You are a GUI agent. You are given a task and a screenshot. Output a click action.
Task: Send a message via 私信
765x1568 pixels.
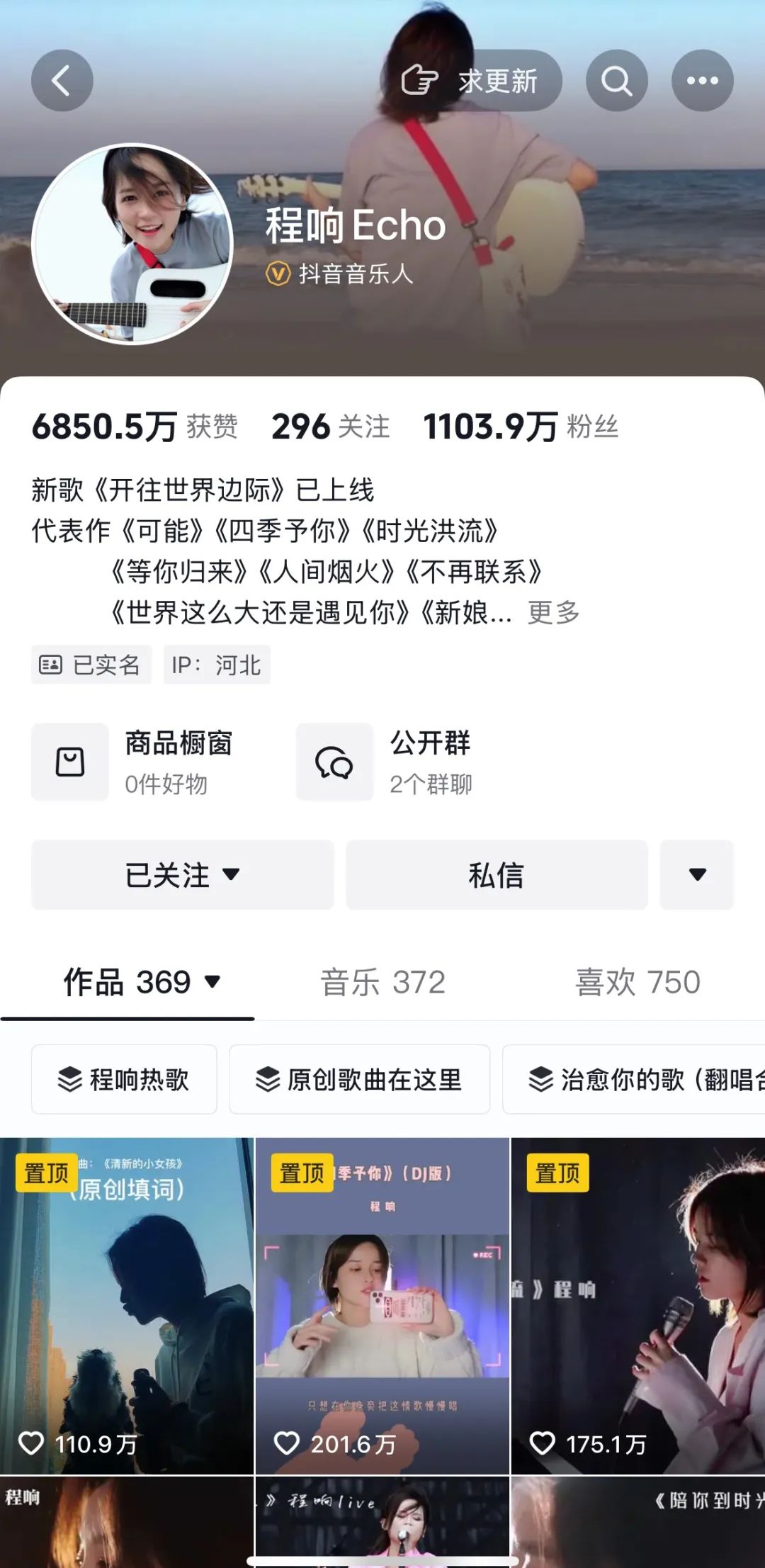point(497,875)
